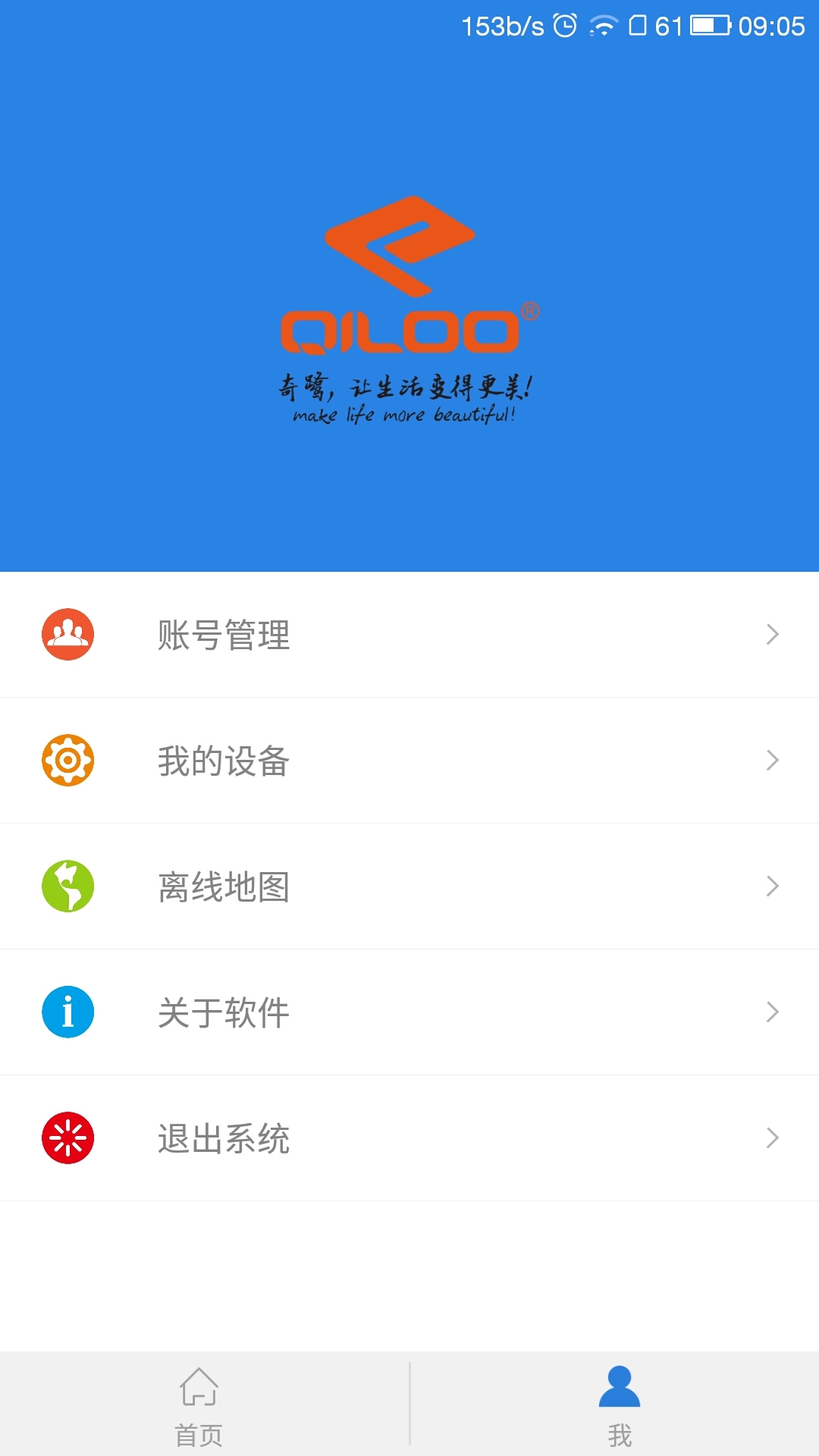Click the arrow next to 退出系统
The image size is (819, 1456).
click(772, 1137)
